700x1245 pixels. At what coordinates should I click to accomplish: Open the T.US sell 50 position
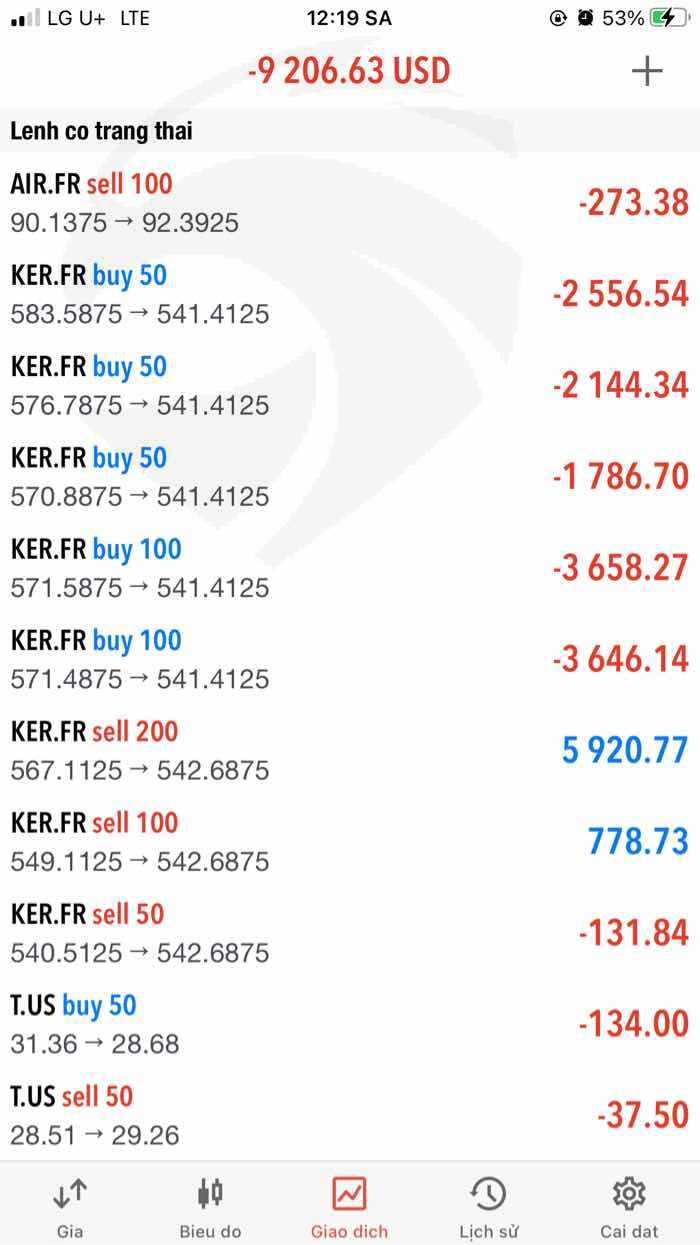tap(350, 1115)
